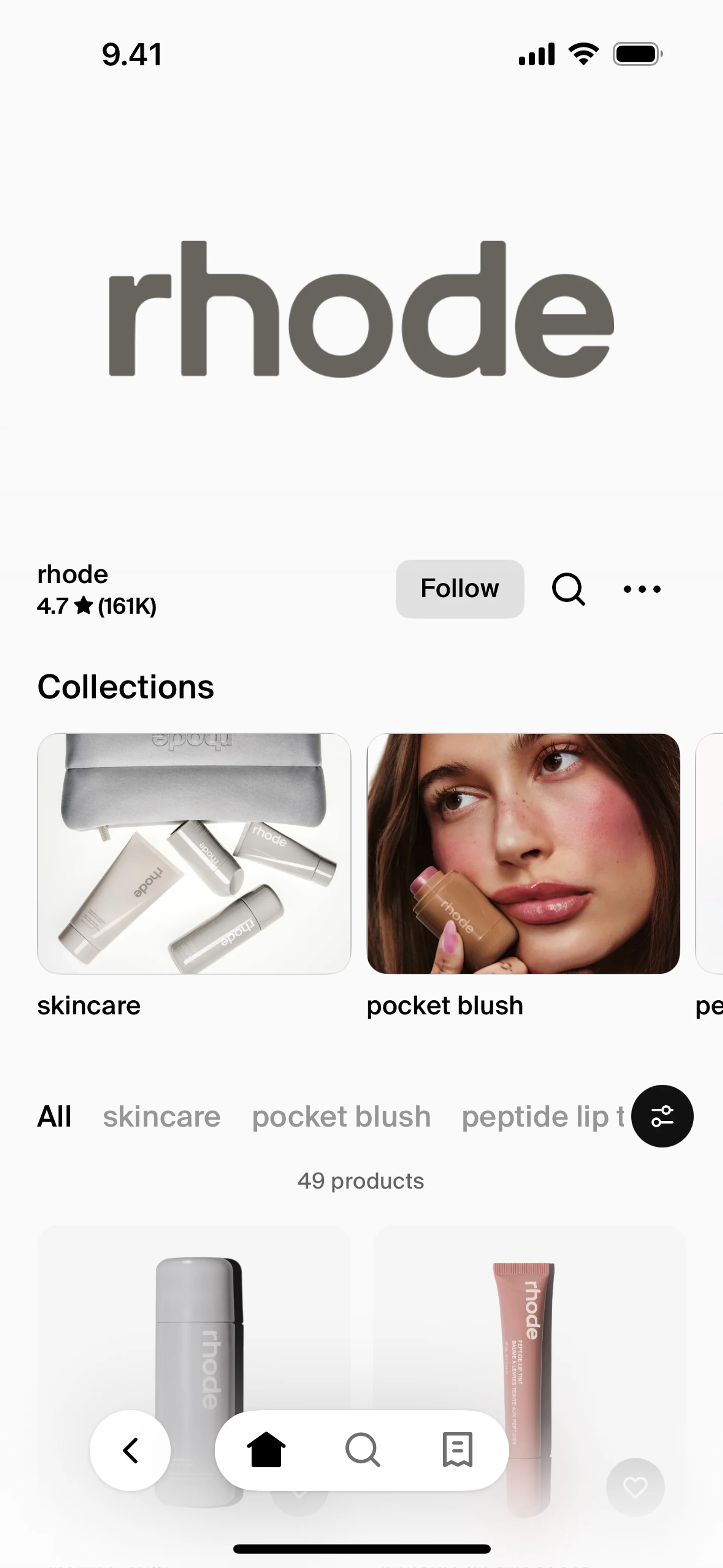Search within the rhode store
The image size is (723, 1568).
[568, 588]
